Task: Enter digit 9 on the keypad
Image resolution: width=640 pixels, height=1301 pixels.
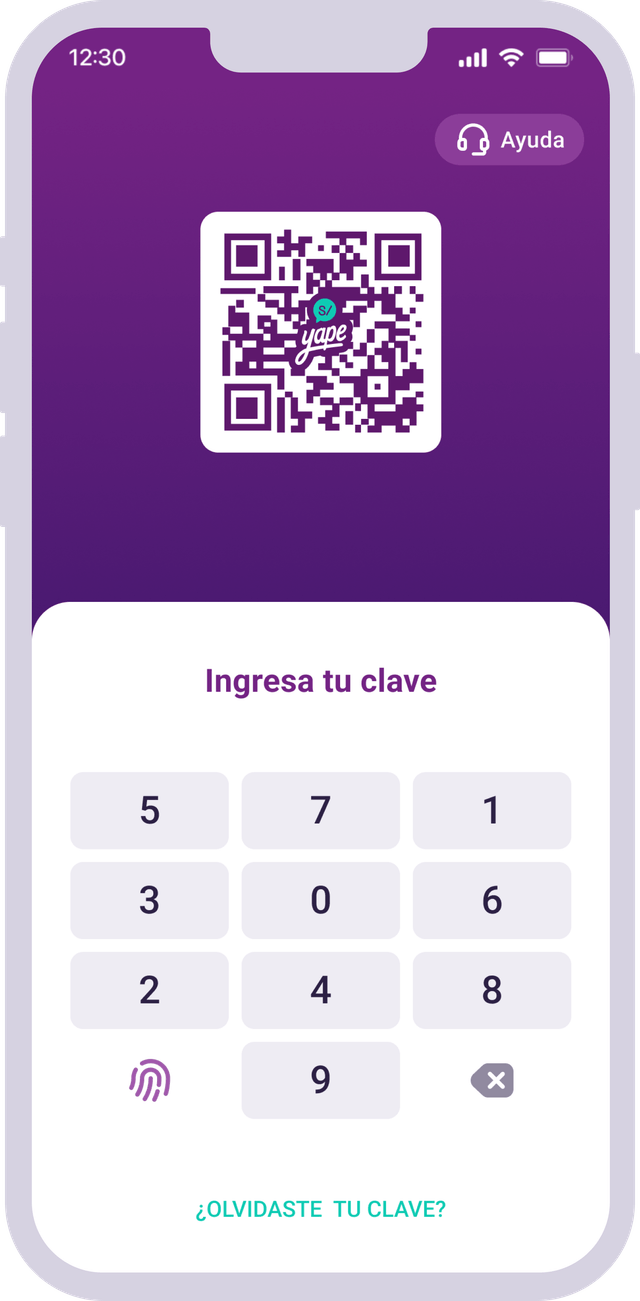Action: [320, 1080]
